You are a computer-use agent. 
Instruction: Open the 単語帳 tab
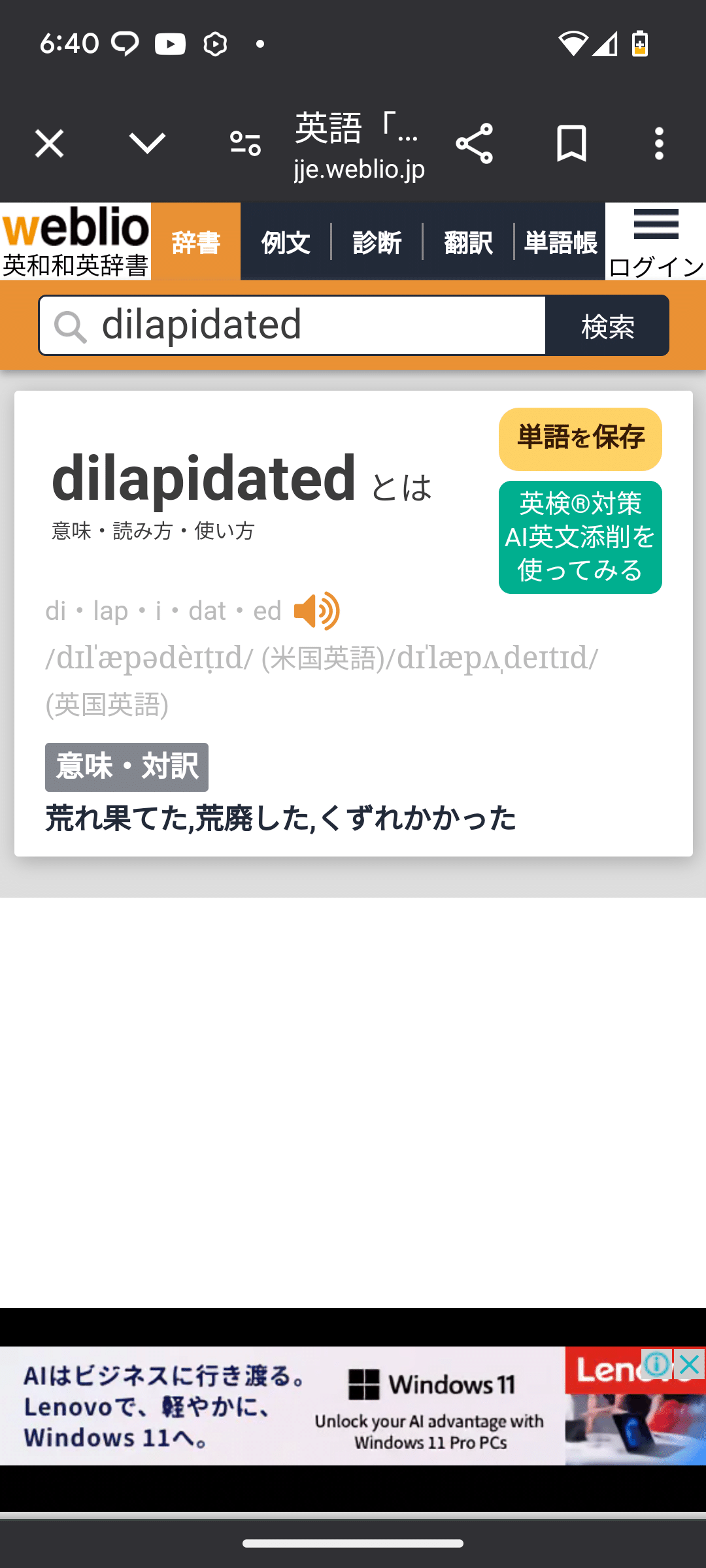coord(560,242)
